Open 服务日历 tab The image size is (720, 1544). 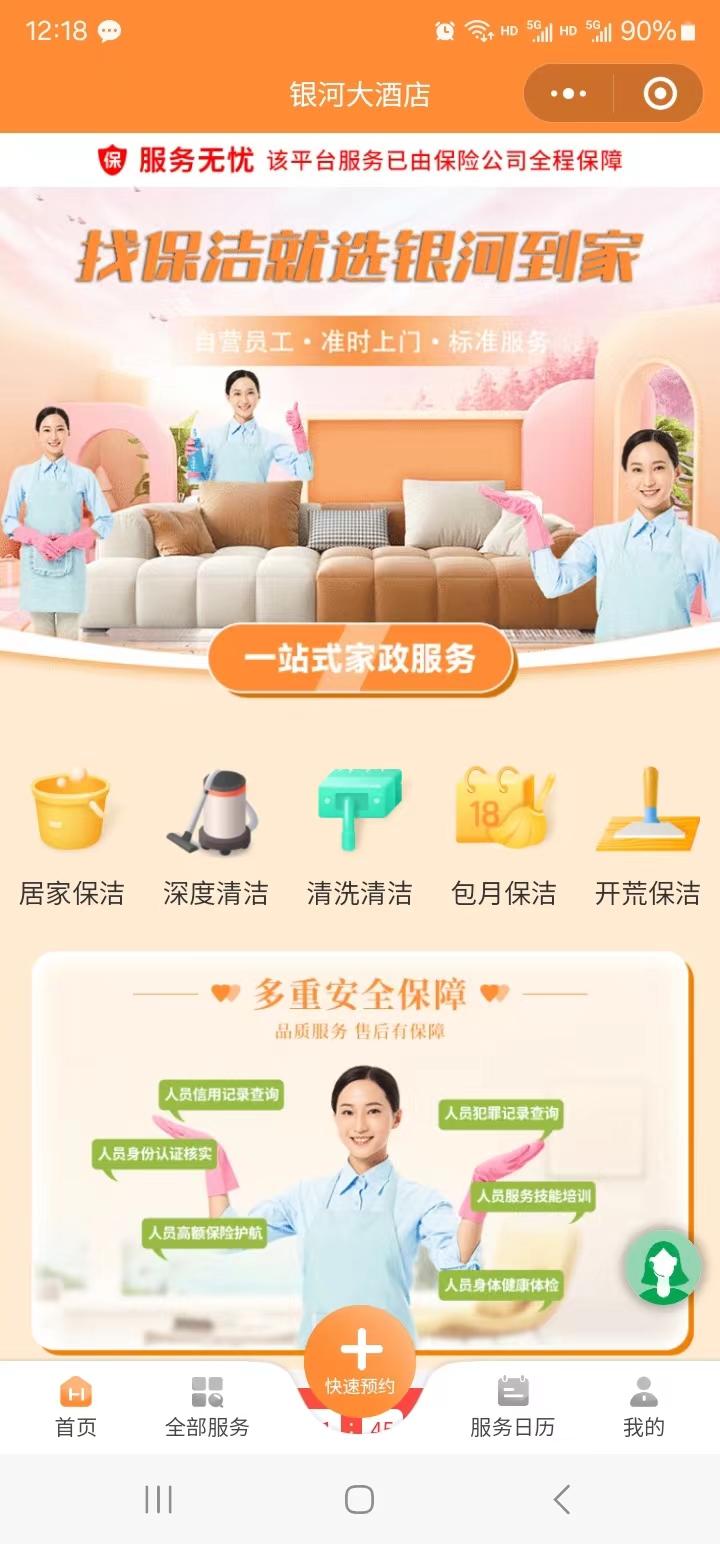click(512, 1405)
